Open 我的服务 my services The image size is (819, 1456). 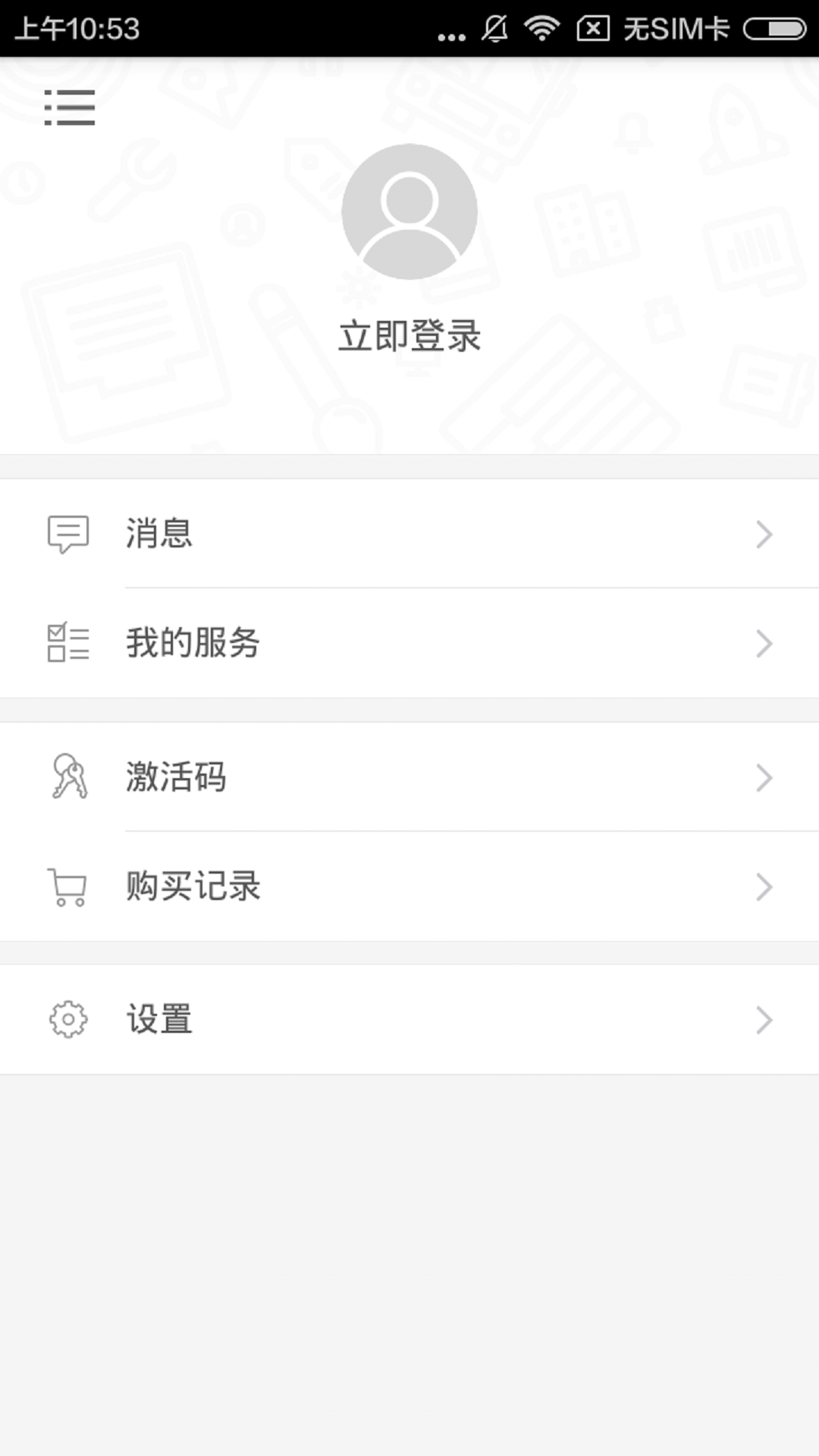click(x=409, y=643)
